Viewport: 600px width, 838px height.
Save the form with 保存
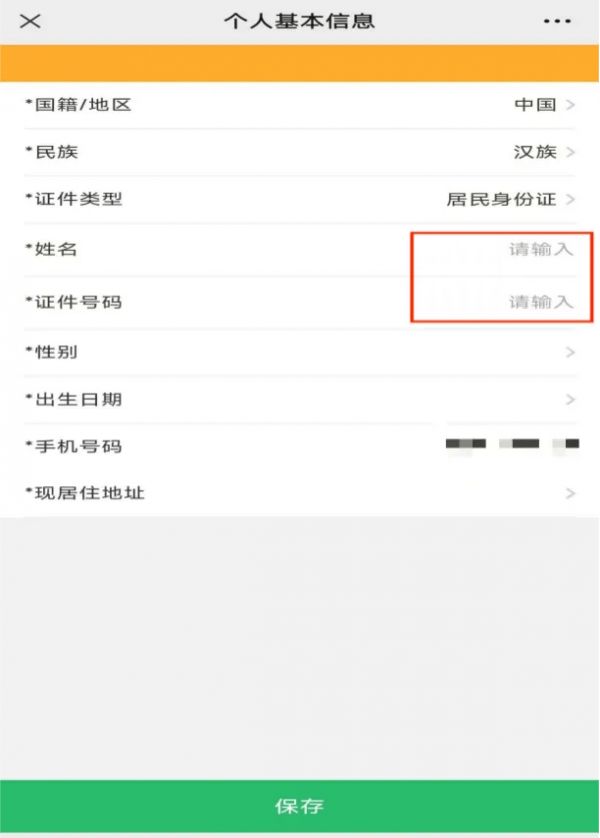299,806
